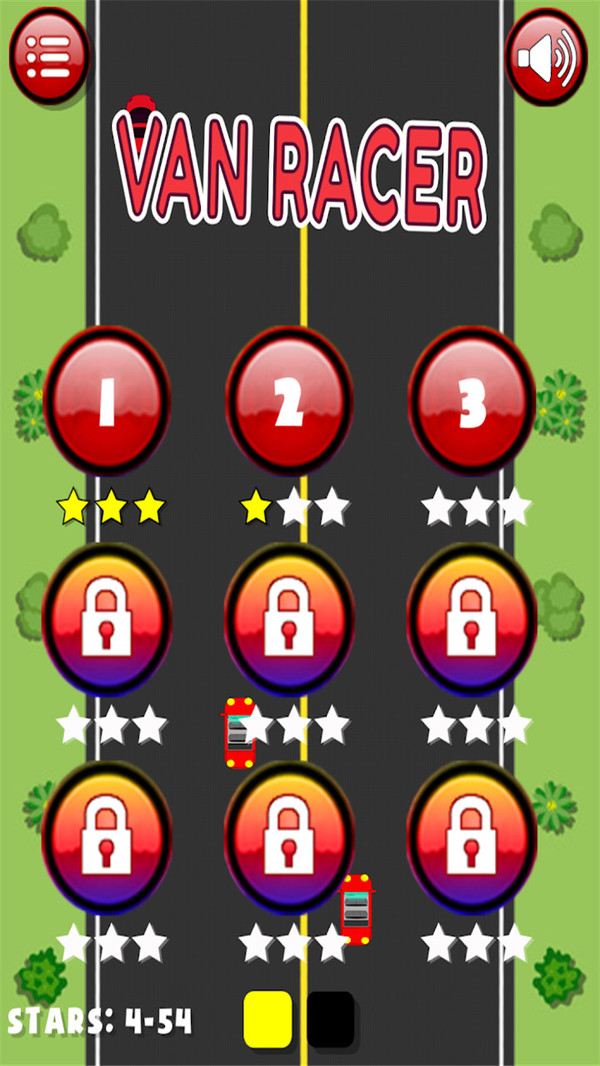Go to the black page indicator
The height and width of the screenshot is (1066, 600).
click(330, 1019)
